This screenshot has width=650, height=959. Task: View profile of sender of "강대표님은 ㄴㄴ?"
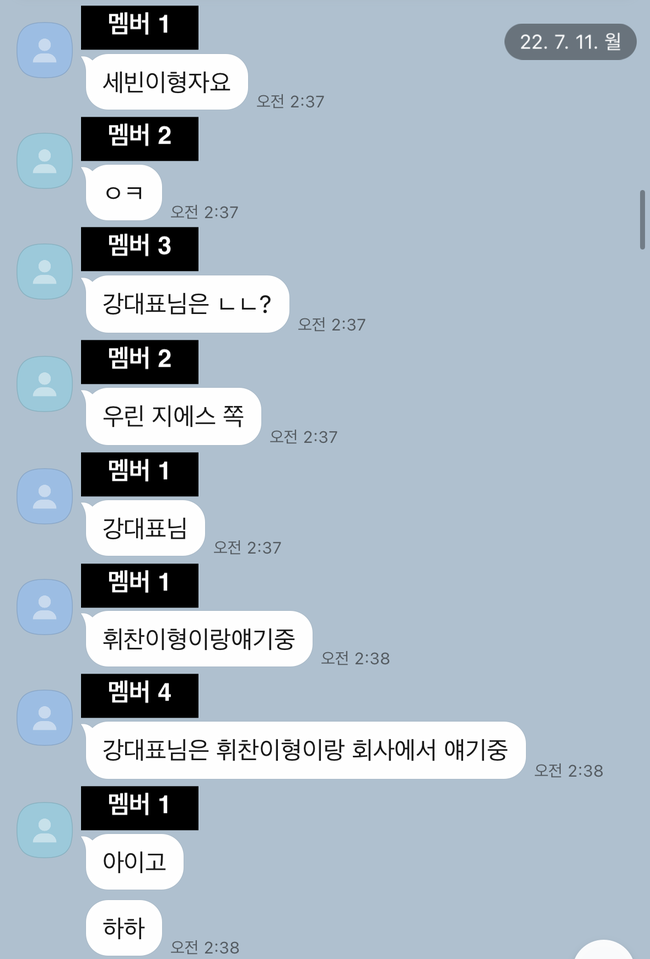(45, 272)
